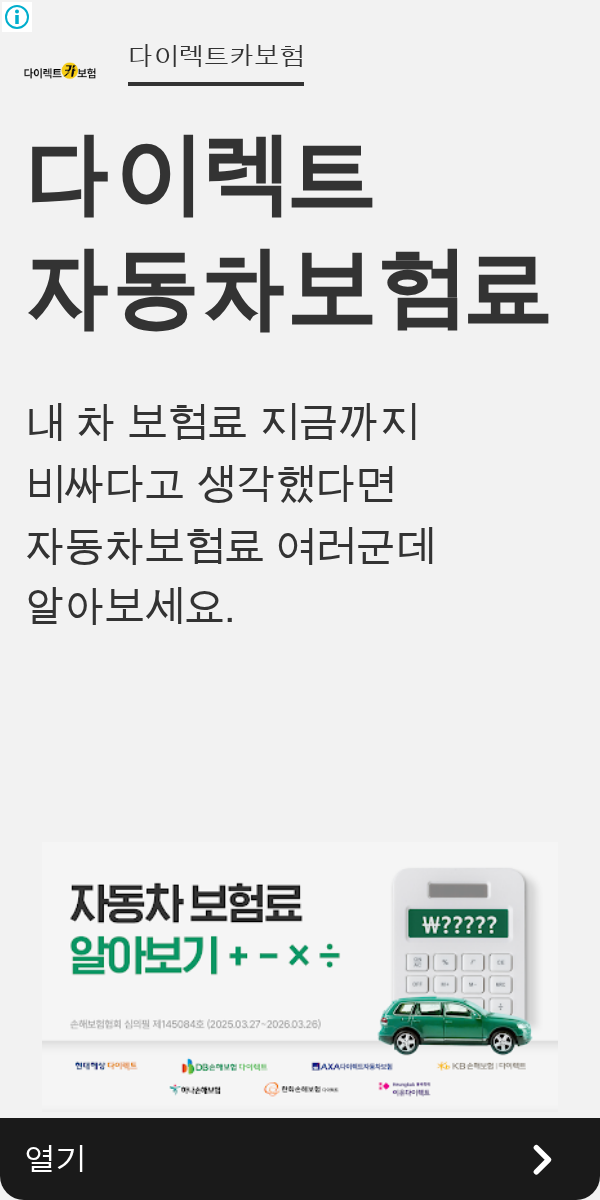Open the 자동차 보험료 알아보기 banner image
Image resolution: width=600 pixels, height=1200 pixels.
point(300,975)
